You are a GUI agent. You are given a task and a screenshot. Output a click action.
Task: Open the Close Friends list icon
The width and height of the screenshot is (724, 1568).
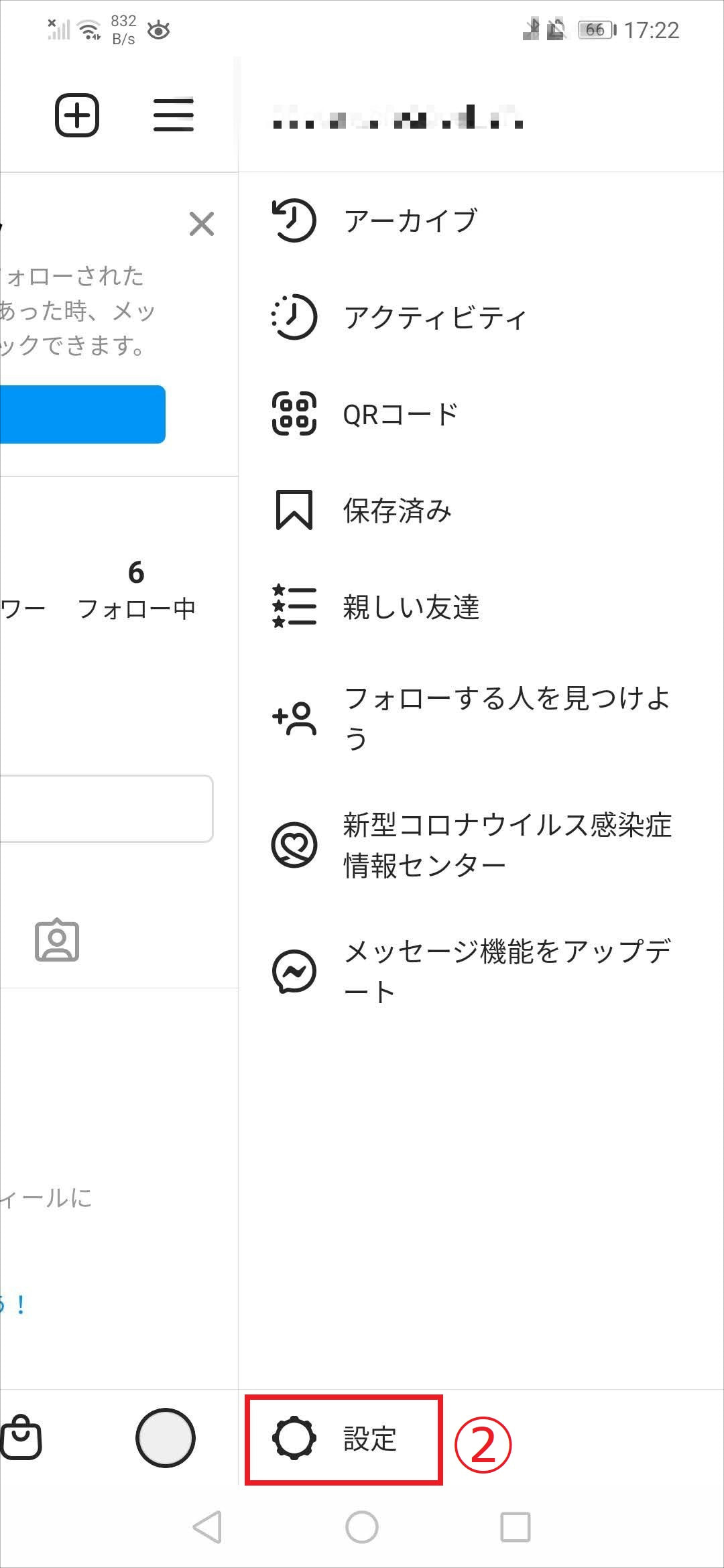[294, 607]
